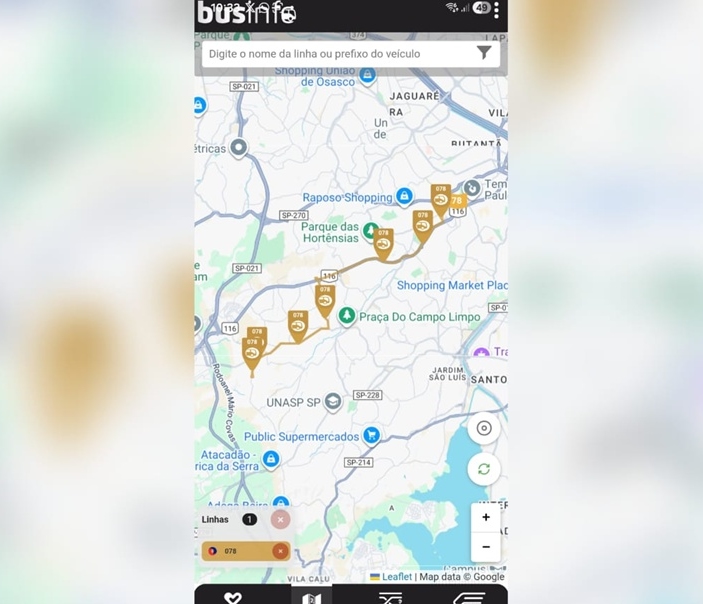Clear all lines in Linhas panel
Viewport: 703px width, 604px height.
click(x=280, y=519)
